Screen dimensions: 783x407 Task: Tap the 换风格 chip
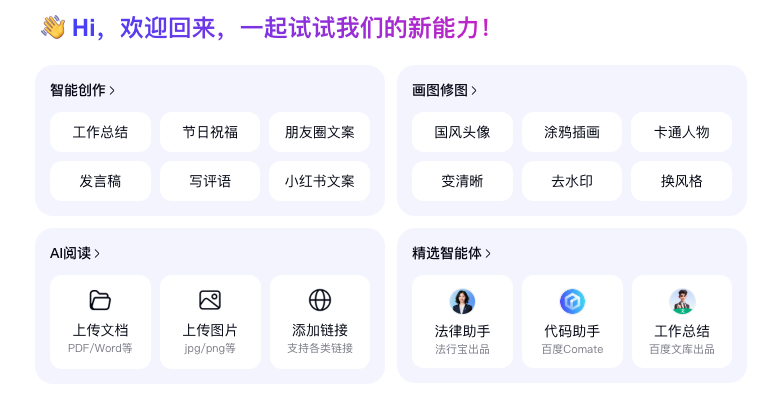coord(681,181)
